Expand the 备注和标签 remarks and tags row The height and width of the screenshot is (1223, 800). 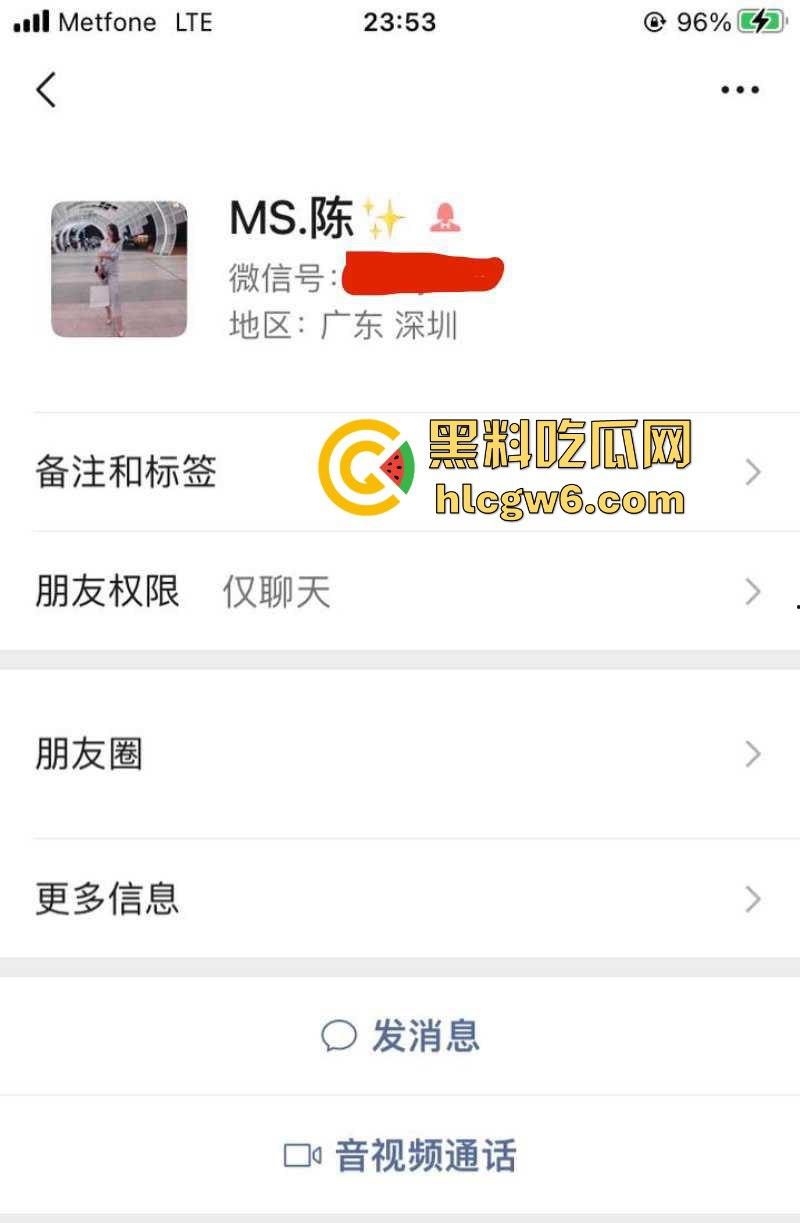pyautogui.click(x=126, y=472)
